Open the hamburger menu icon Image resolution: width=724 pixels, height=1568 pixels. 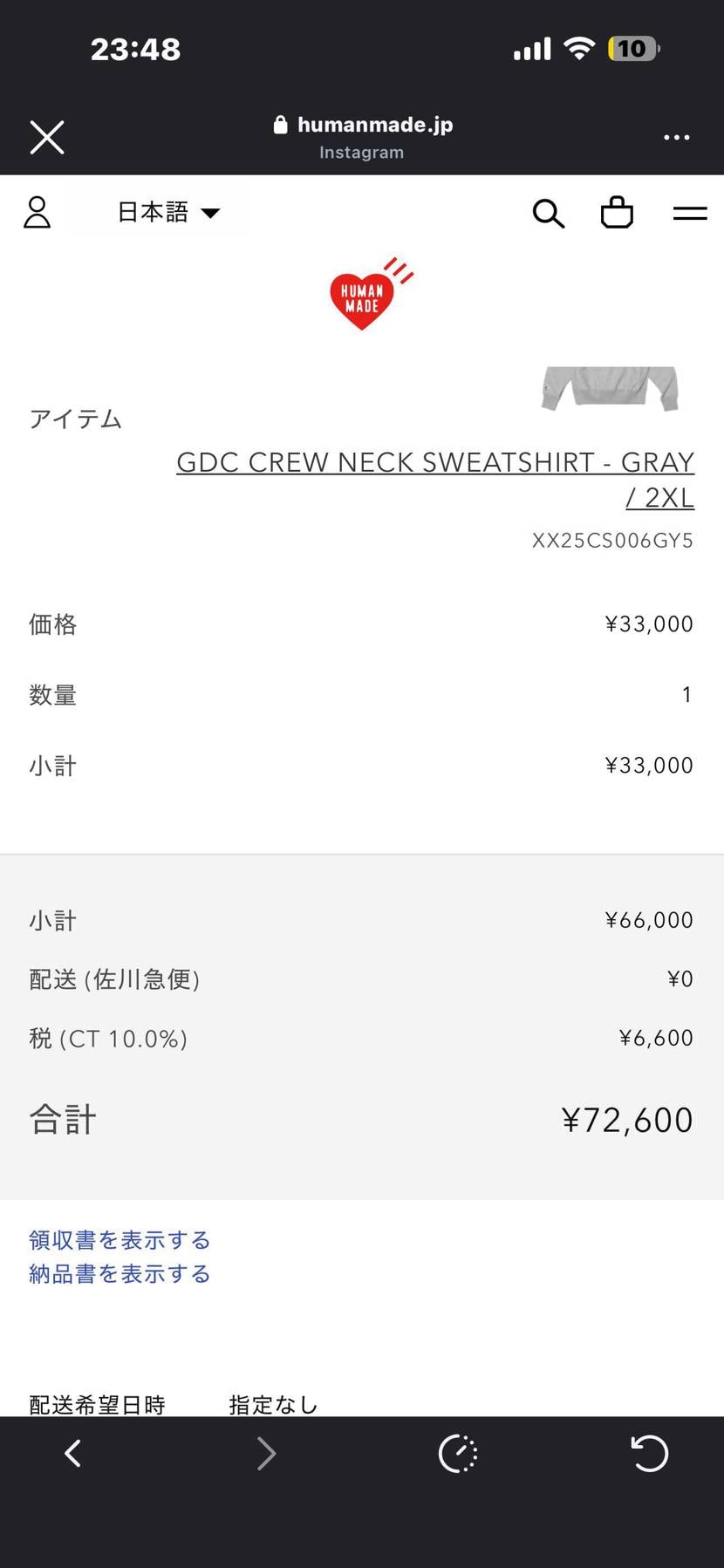[688, 212]
